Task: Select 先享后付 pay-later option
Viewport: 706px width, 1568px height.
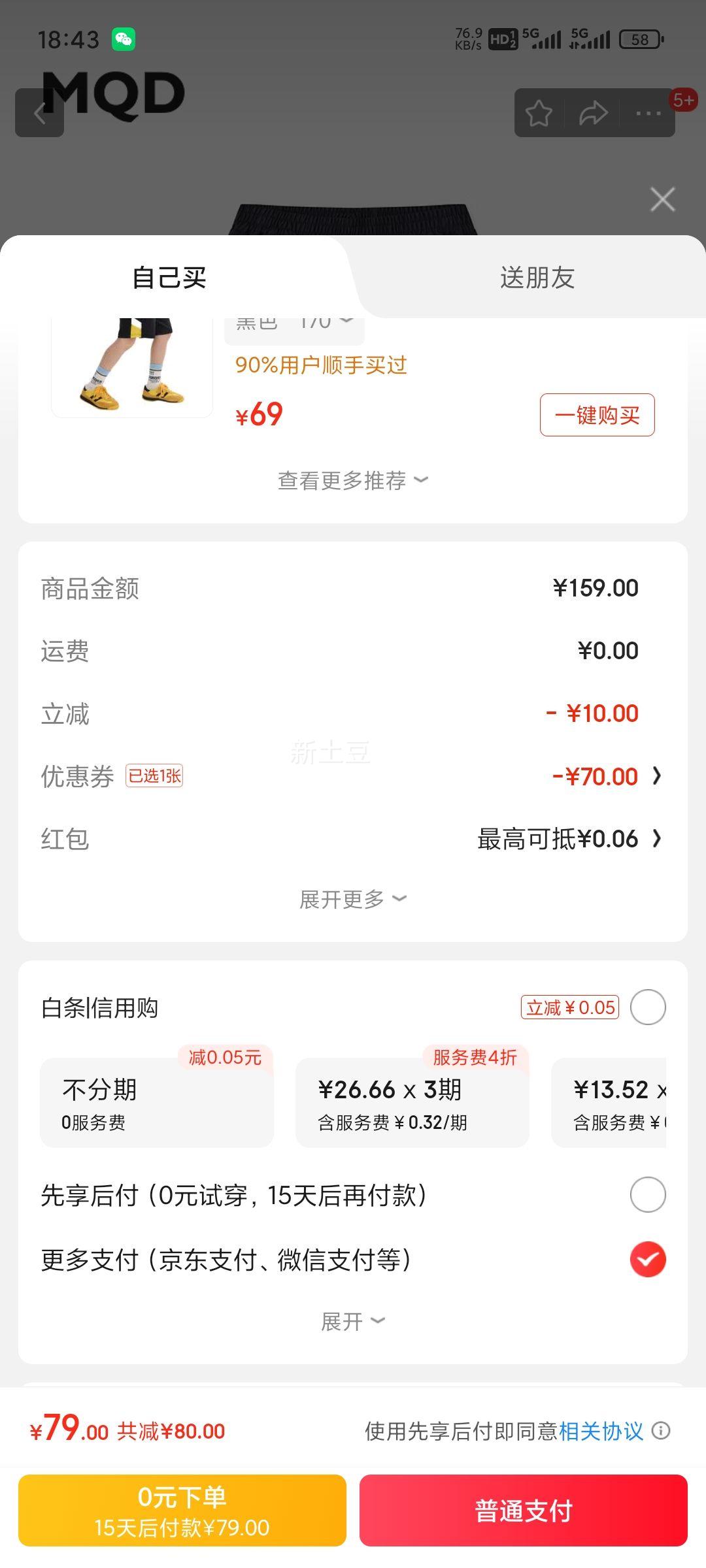Action: pos(648,1195)
